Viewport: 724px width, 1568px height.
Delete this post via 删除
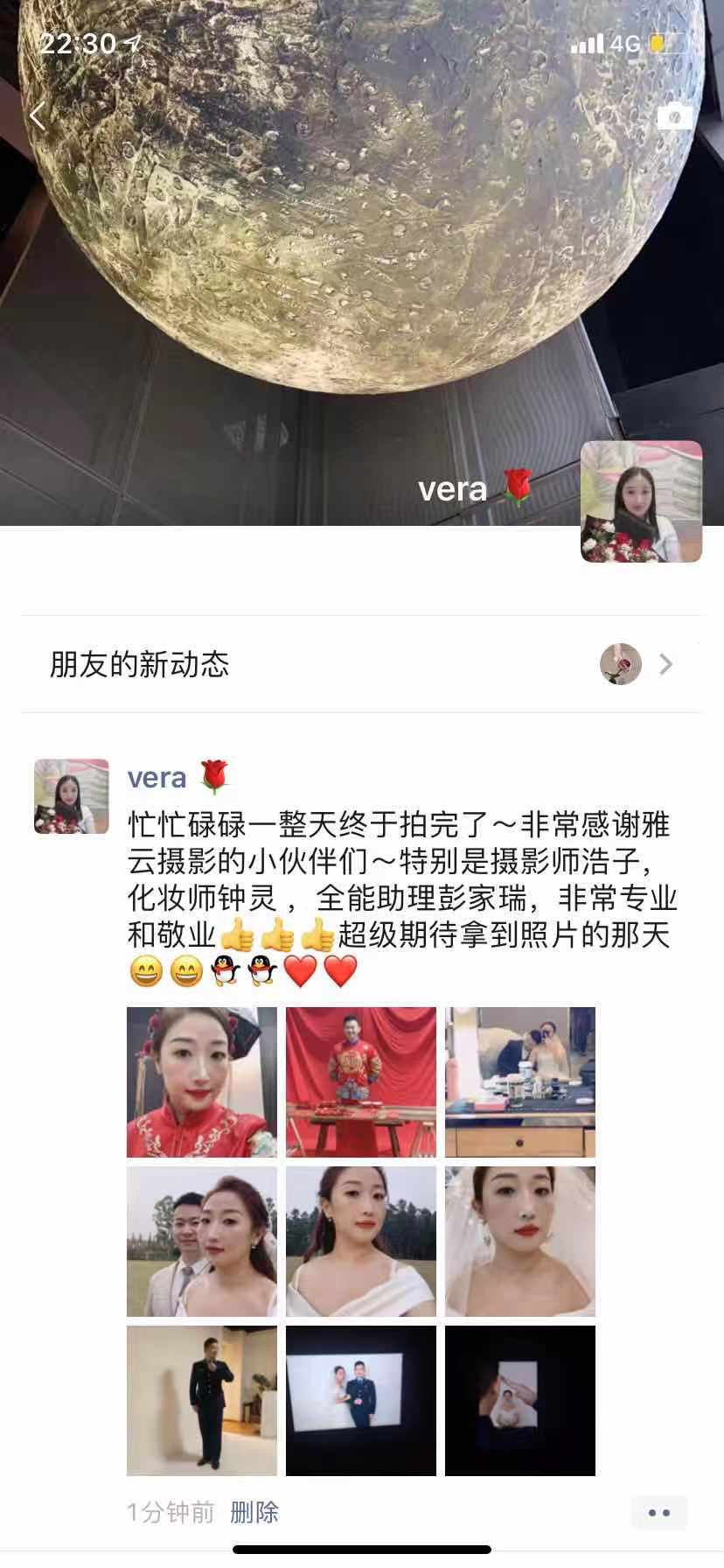(254, 1511)
